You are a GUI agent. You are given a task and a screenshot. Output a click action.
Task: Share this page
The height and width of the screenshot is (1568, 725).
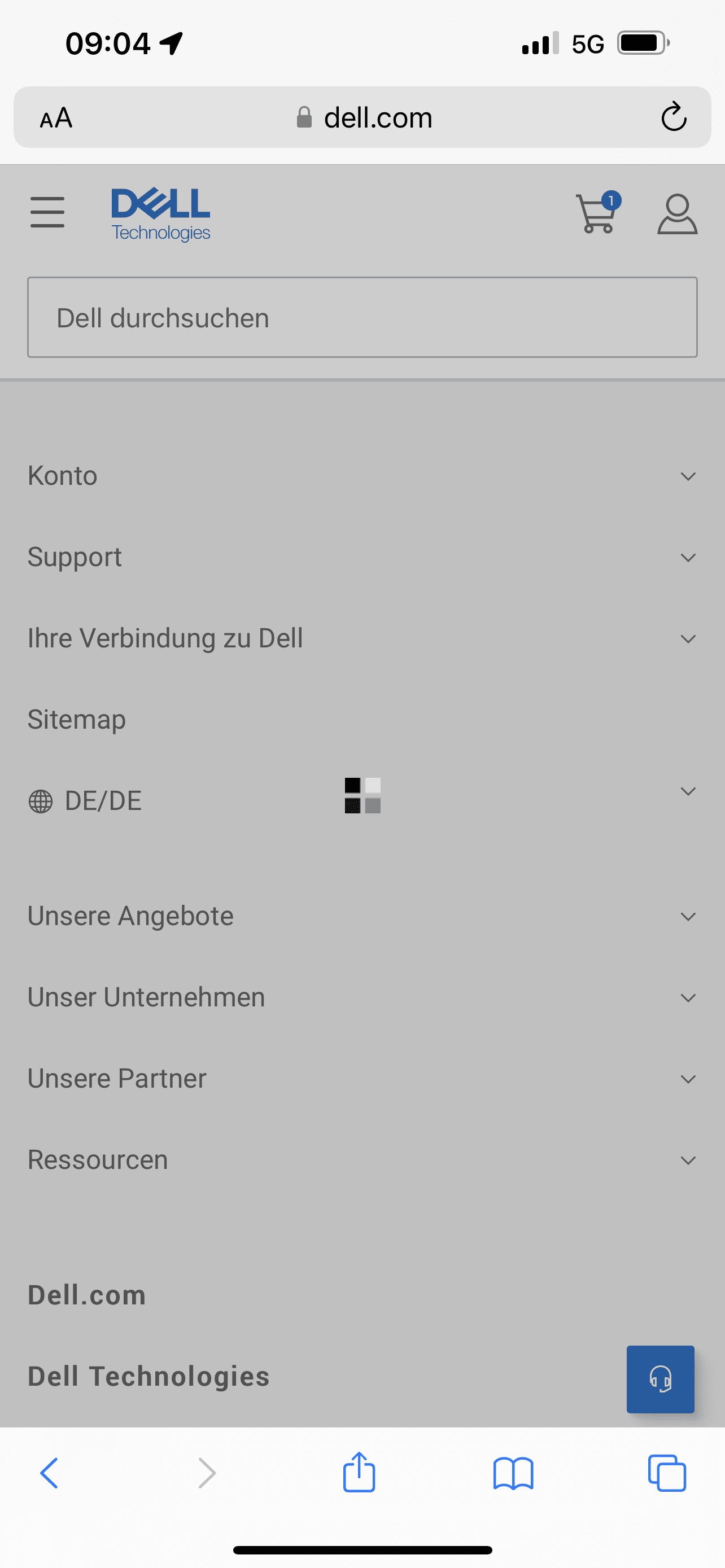point(359,1473)
